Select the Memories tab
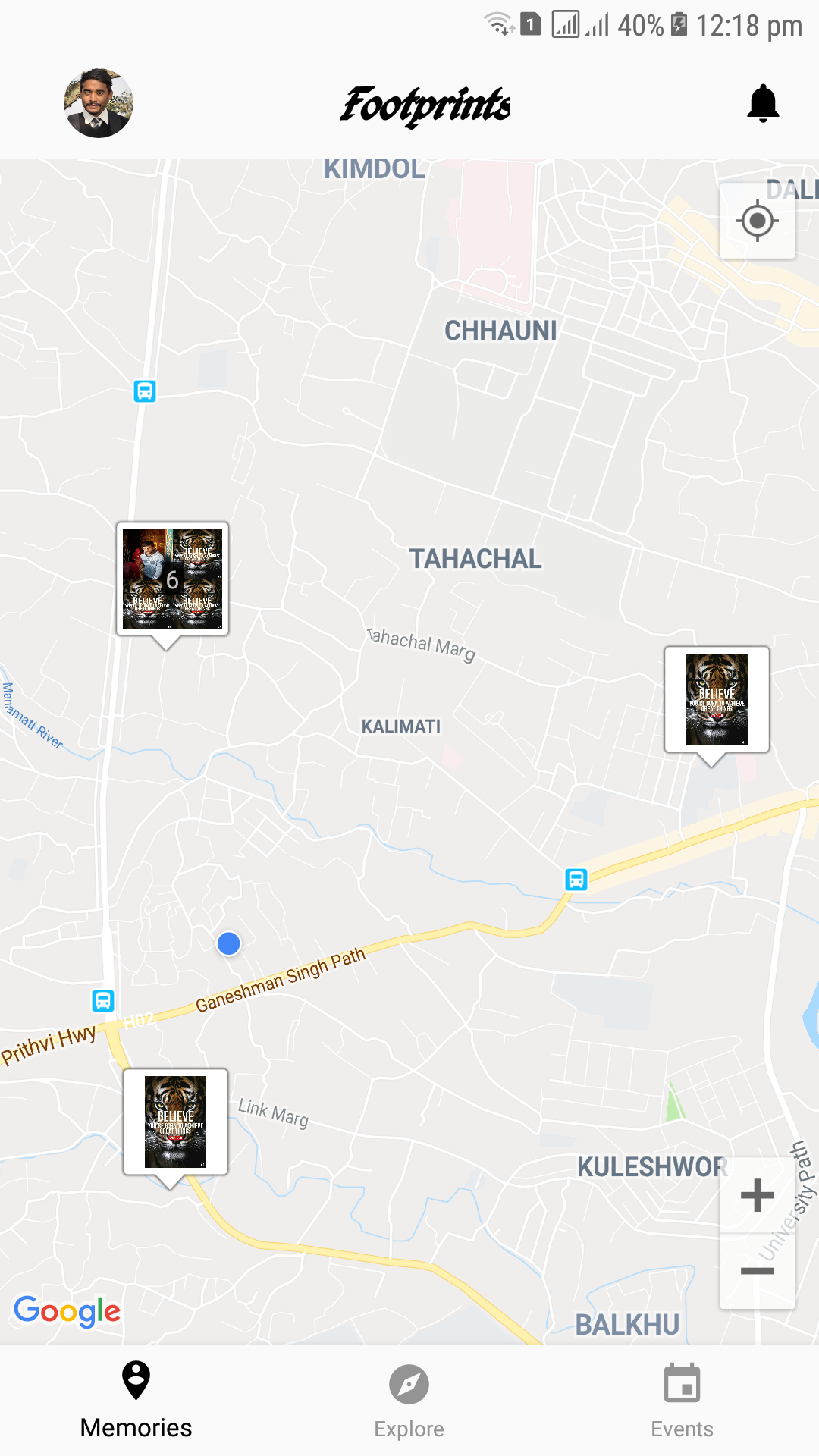Viewport: 819px width, 1456px height. coord(136,1401)
